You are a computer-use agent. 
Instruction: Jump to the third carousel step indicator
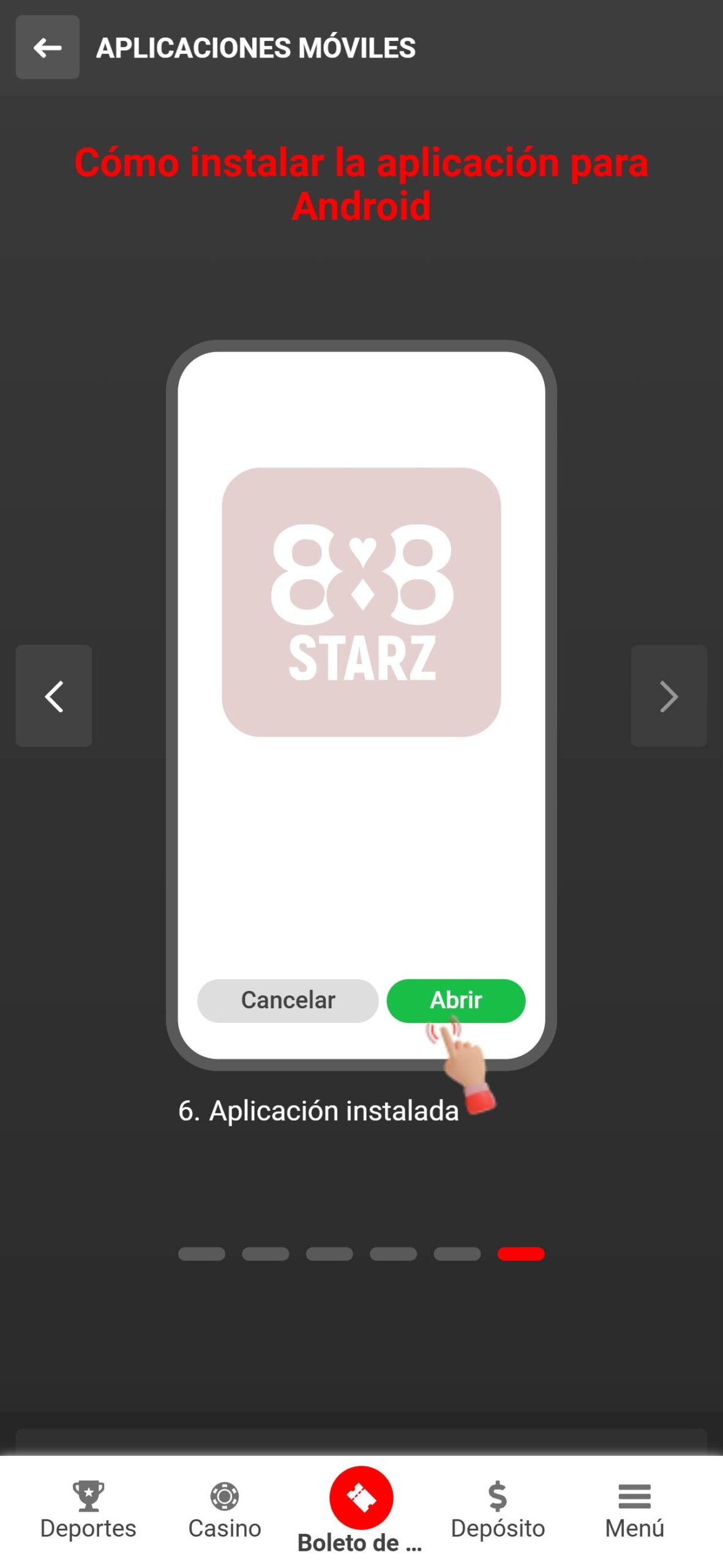(x=329, y=1254)
